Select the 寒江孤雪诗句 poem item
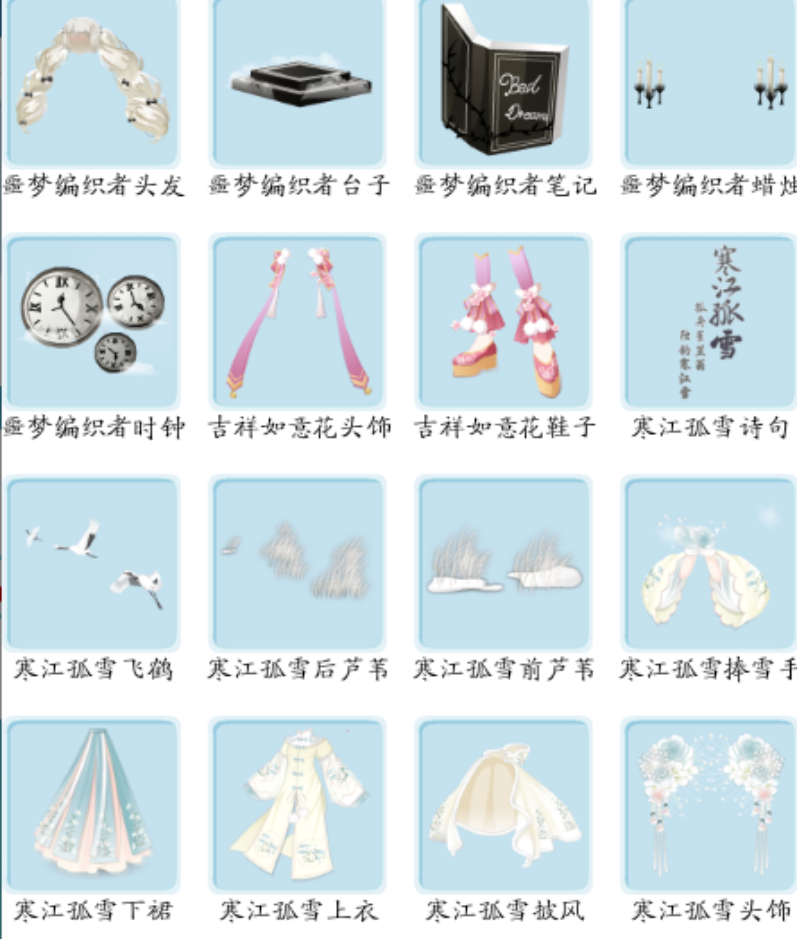This screenshot has width=797, height=939. pyautogui.click(x=710, y=322)
